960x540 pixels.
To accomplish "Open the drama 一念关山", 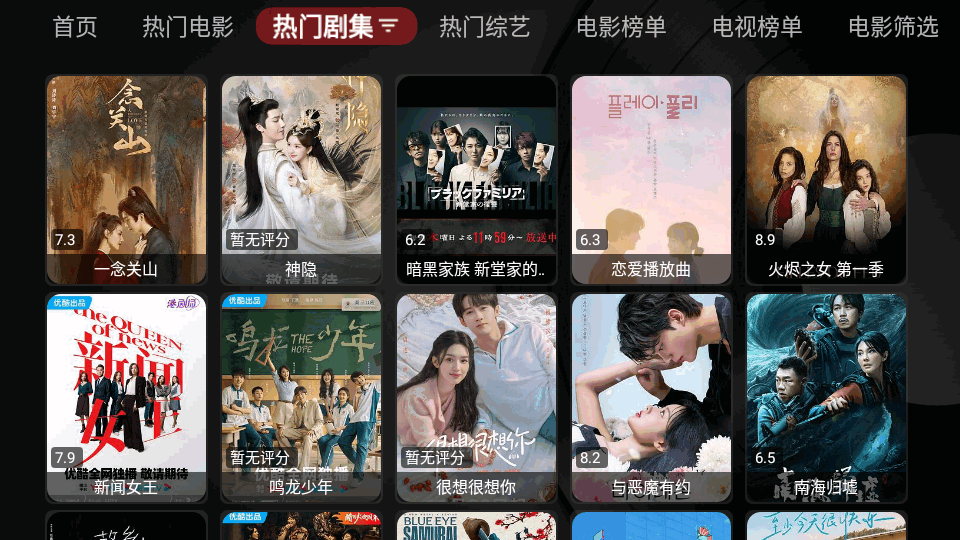I will tap(126, 180).
